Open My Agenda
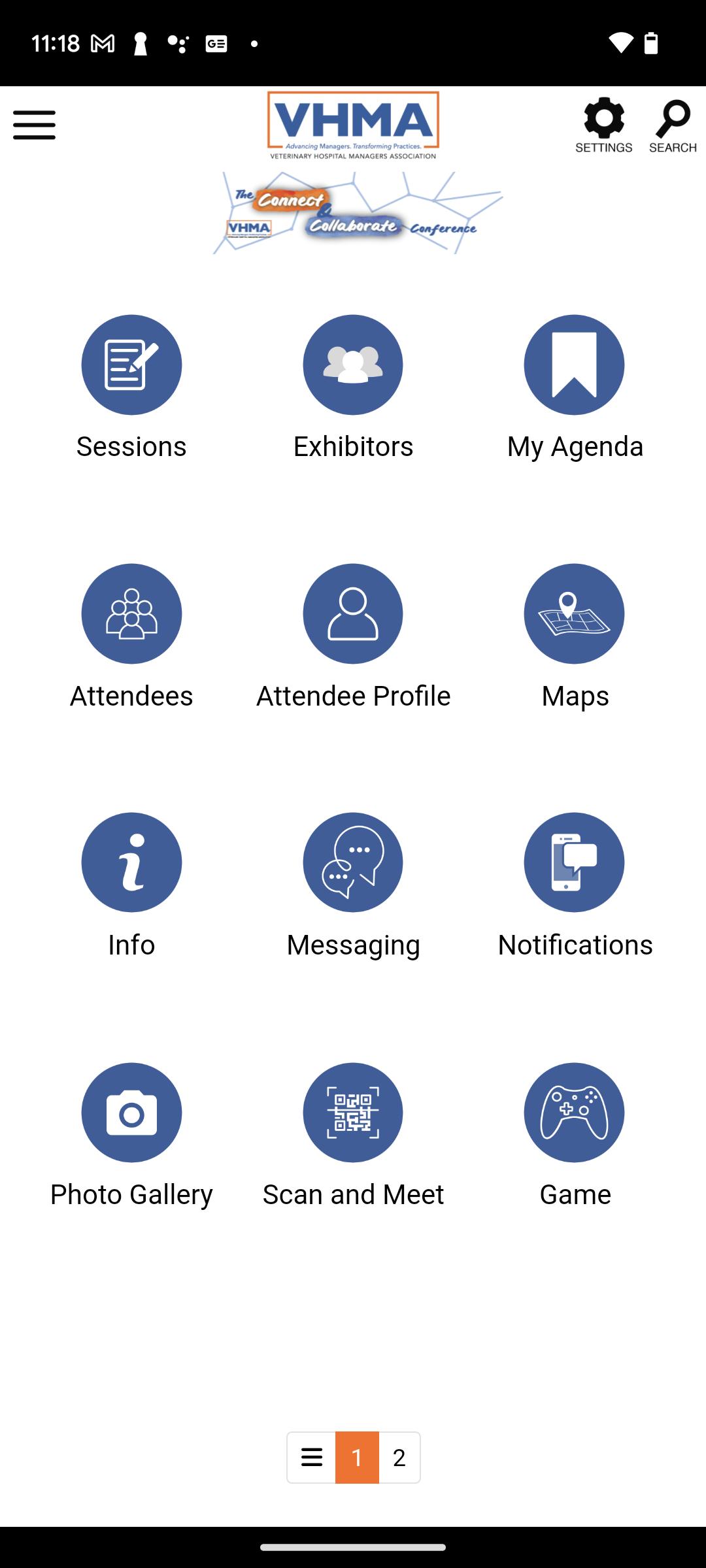This screenshot has width=706, height=1568. (x=575, y=388)
